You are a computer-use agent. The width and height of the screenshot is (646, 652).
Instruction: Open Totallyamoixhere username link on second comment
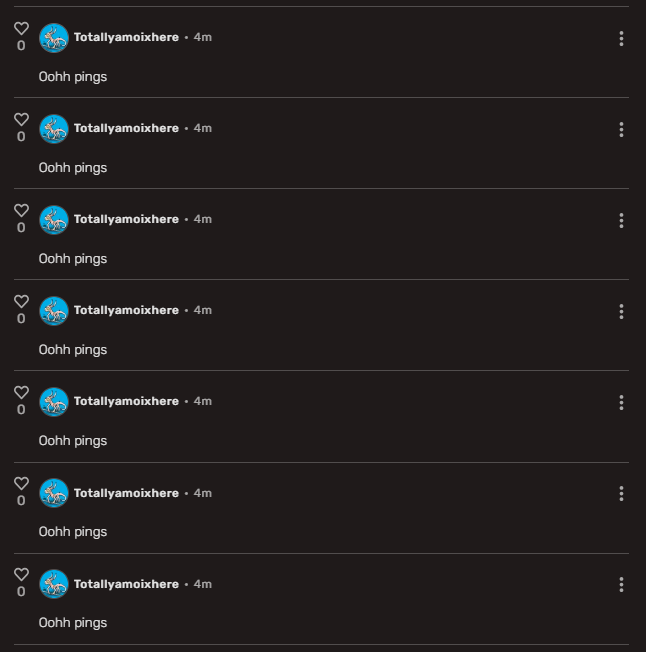(x=126, y=128)
